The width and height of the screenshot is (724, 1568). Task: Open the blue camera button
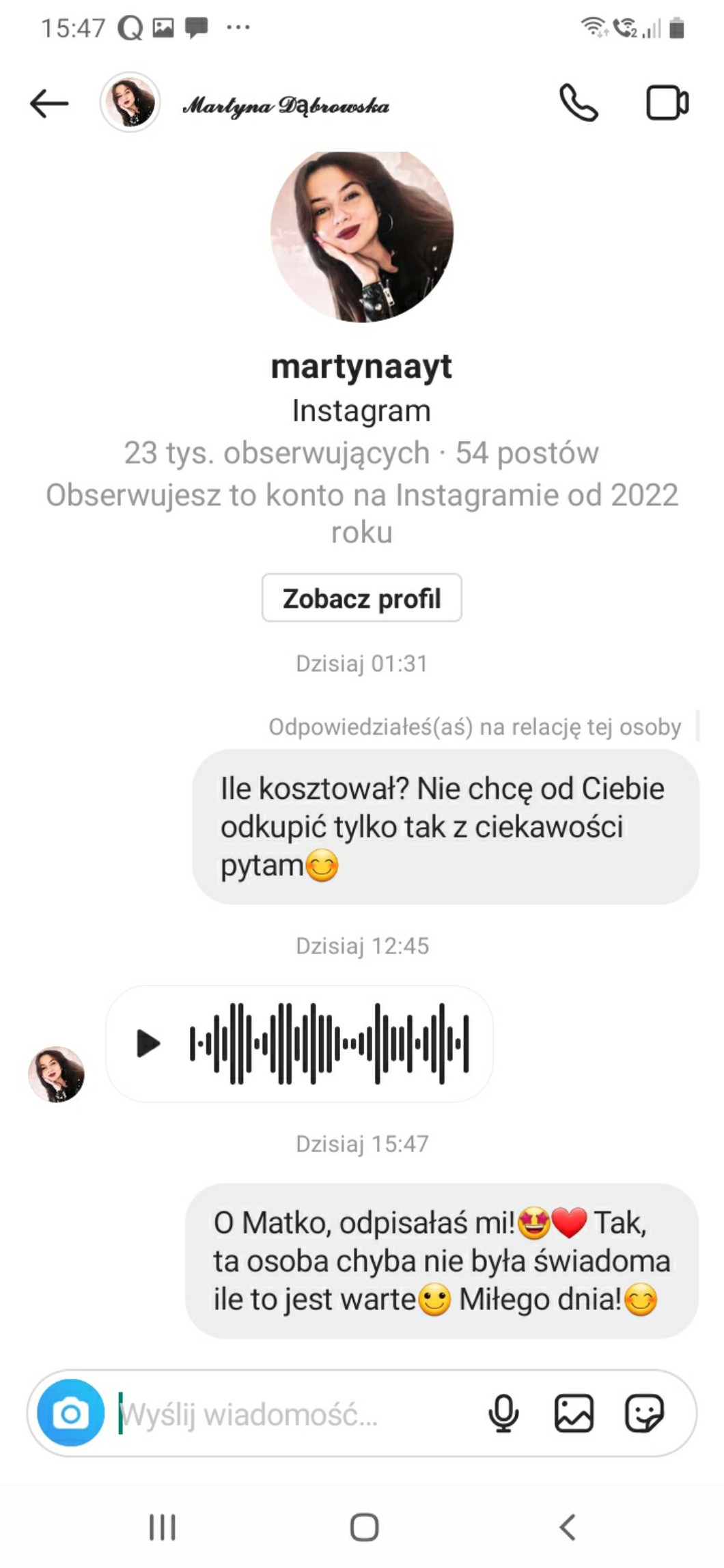coord(71,1413)
